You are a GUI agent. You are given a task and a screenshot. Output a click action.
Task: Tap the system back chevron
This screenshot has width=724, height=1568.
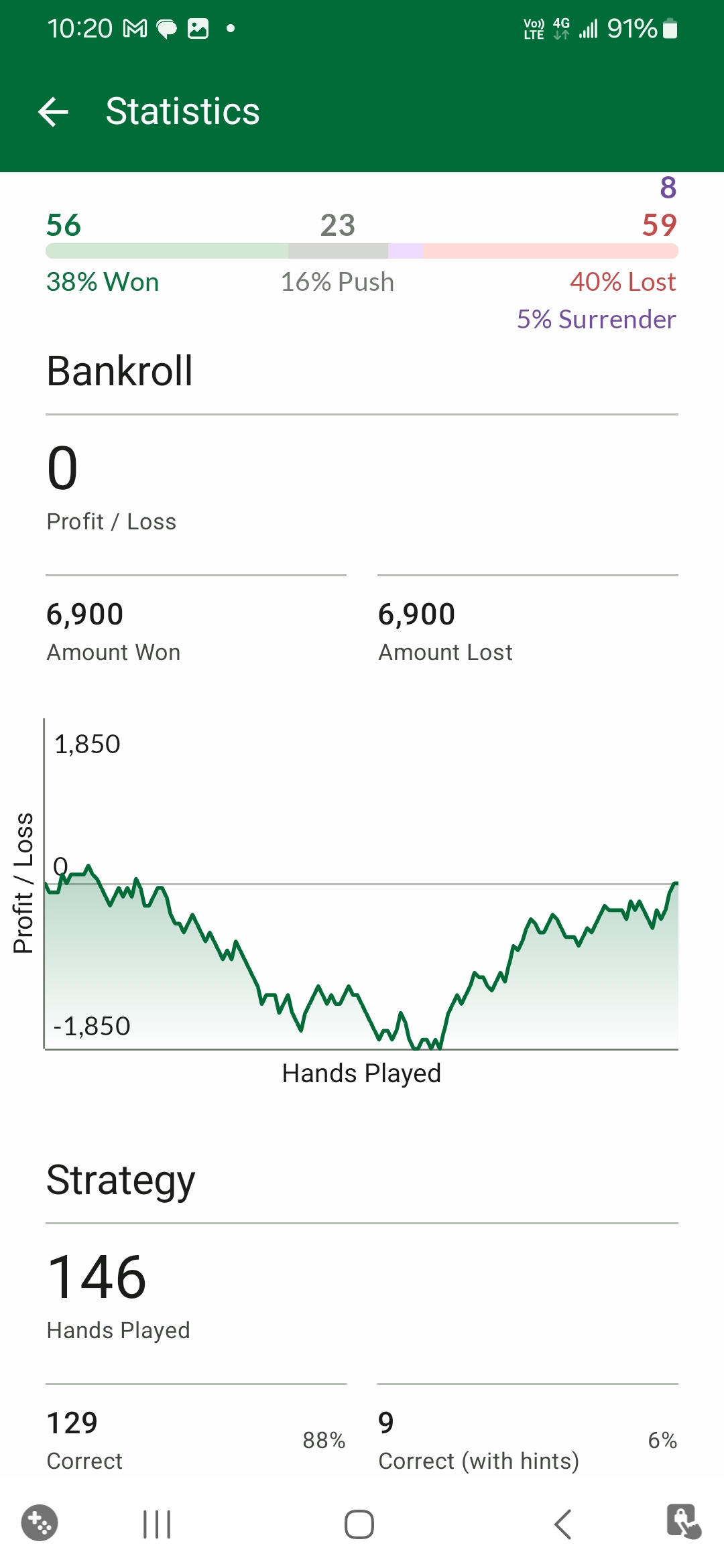(x=563, y=1524)
